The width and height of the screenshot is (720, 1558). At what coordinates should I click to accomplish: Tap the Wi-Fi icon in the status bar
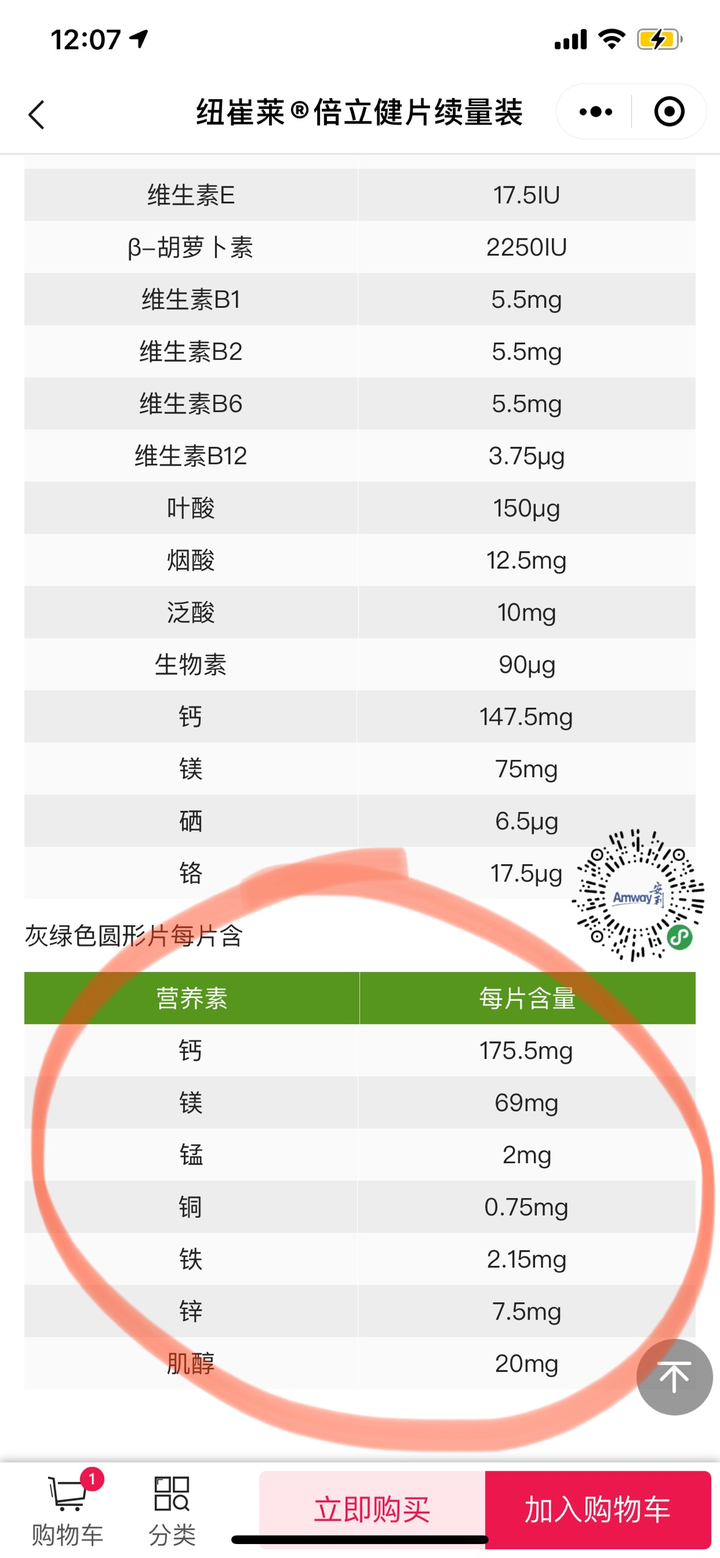pyautogui.click(x=611, y=38)
